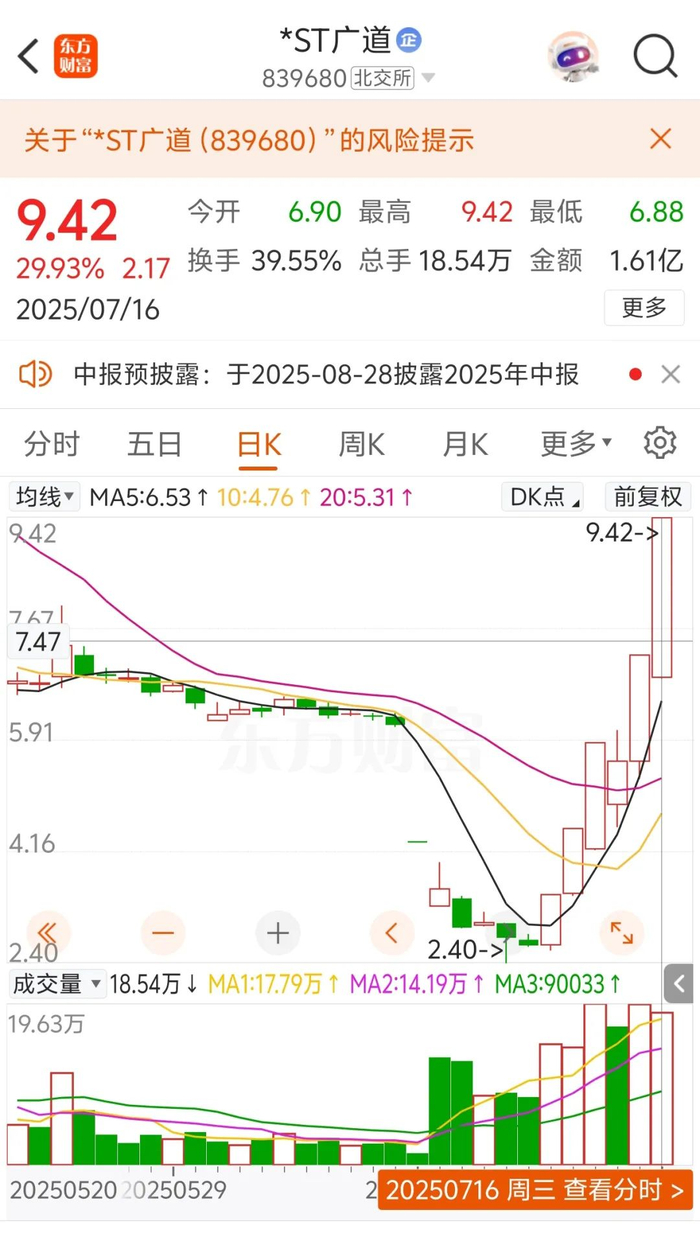Open the *ST广道 risk warning notice
700x1241 pixels.
click(250, 140)
